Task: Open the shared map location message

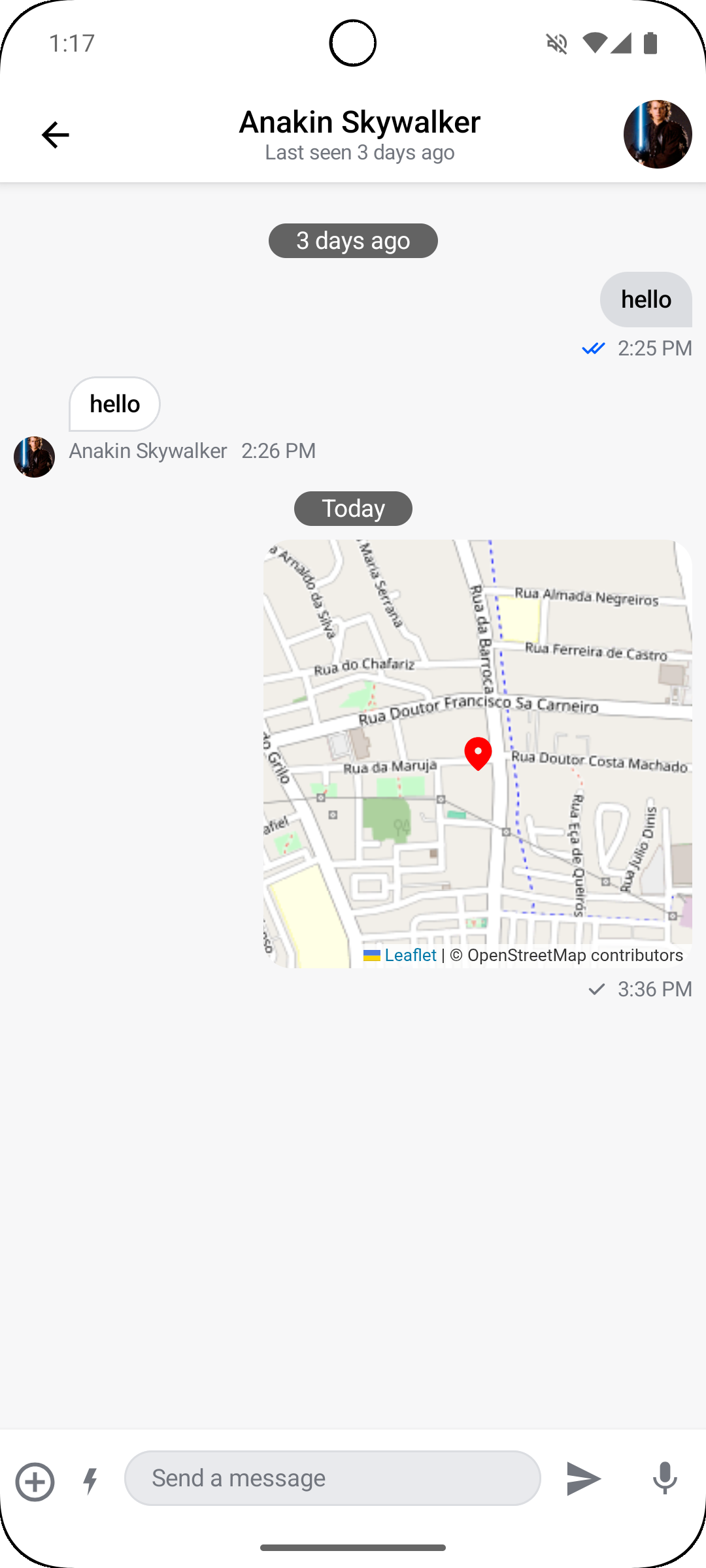Action: click(478, 751)
